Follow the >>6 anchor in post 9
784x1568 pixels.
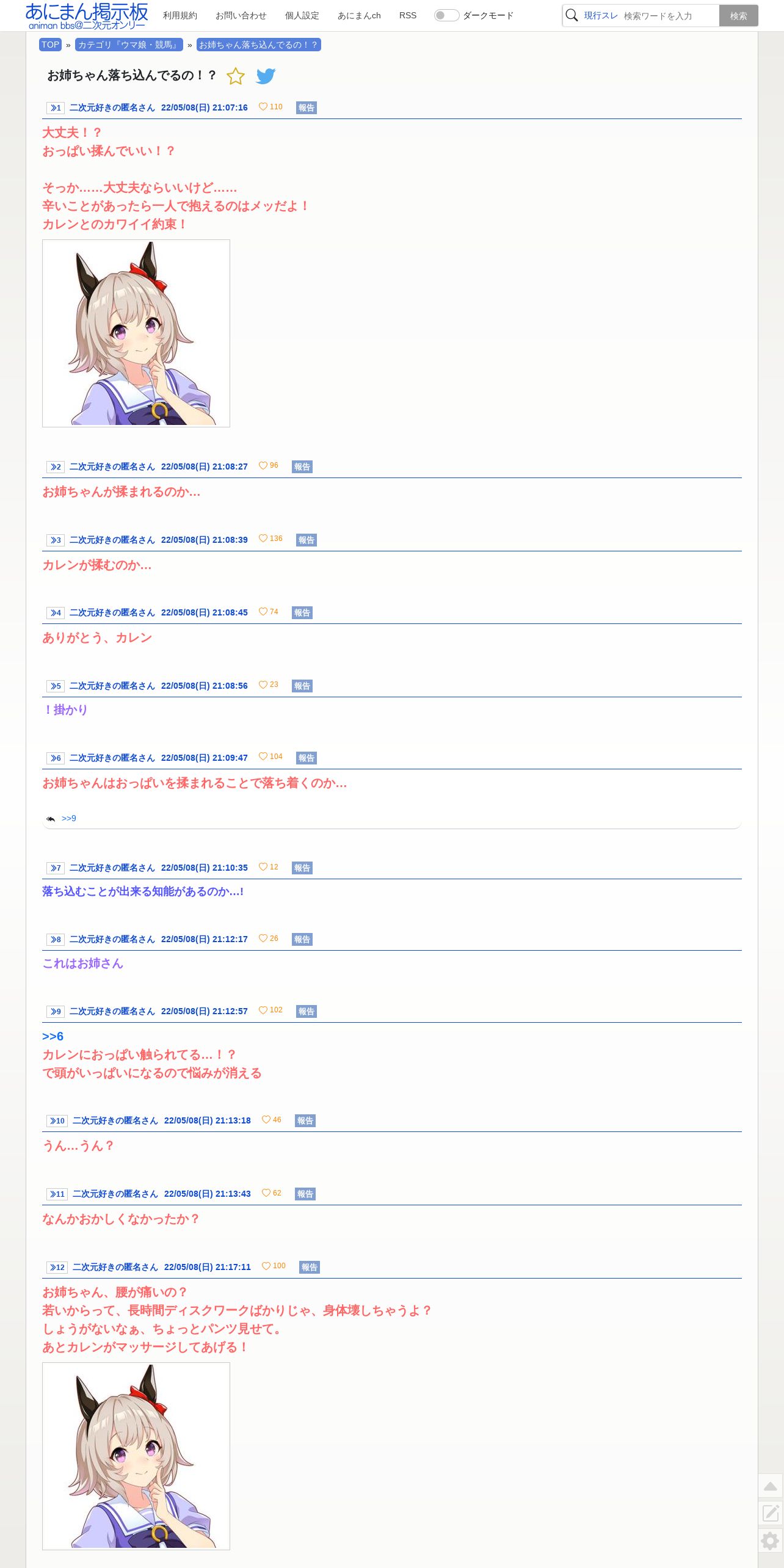point(53,1036)
